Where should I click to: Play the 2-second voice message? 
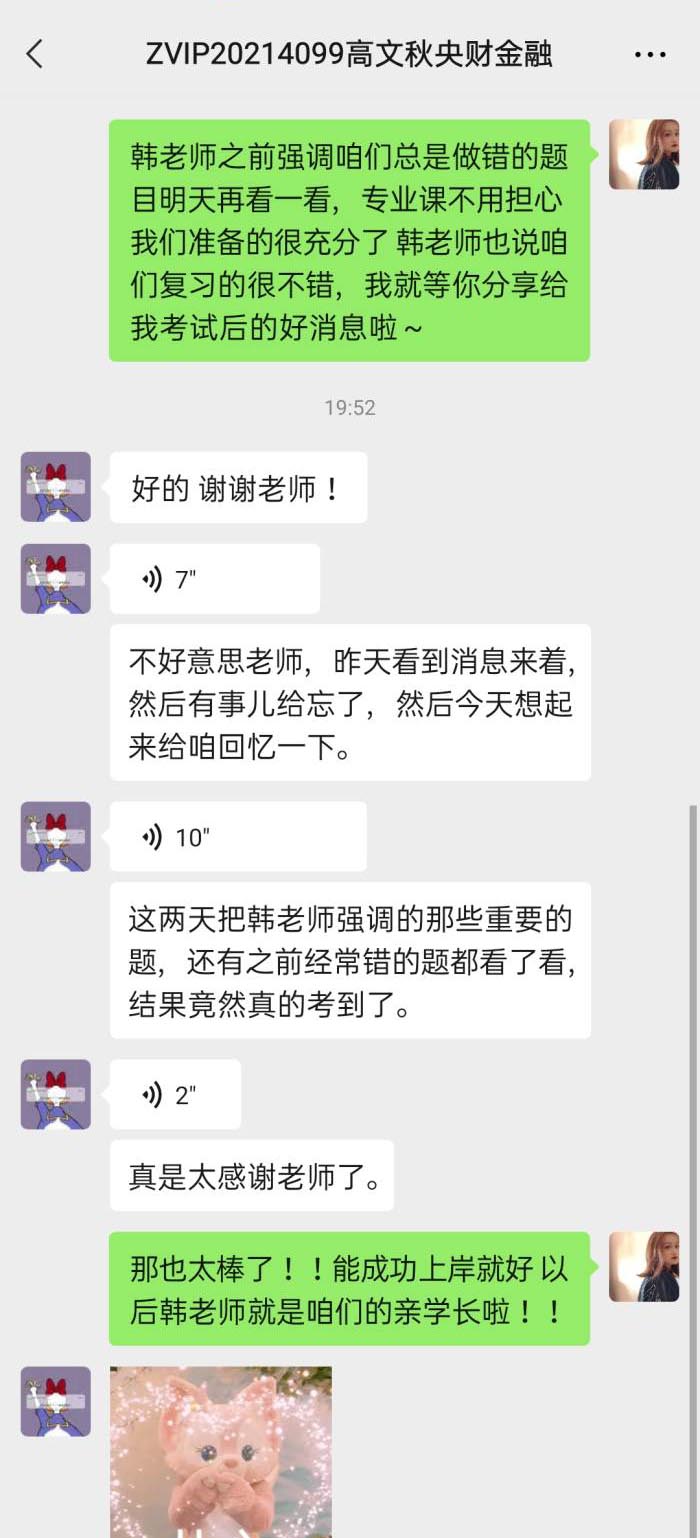click(175, 1095)
